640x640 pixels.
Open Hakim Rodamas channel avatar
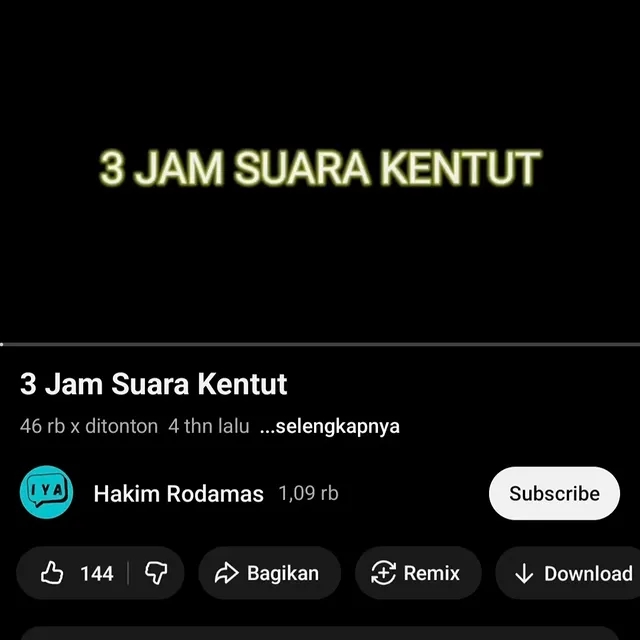pos(46,492)
